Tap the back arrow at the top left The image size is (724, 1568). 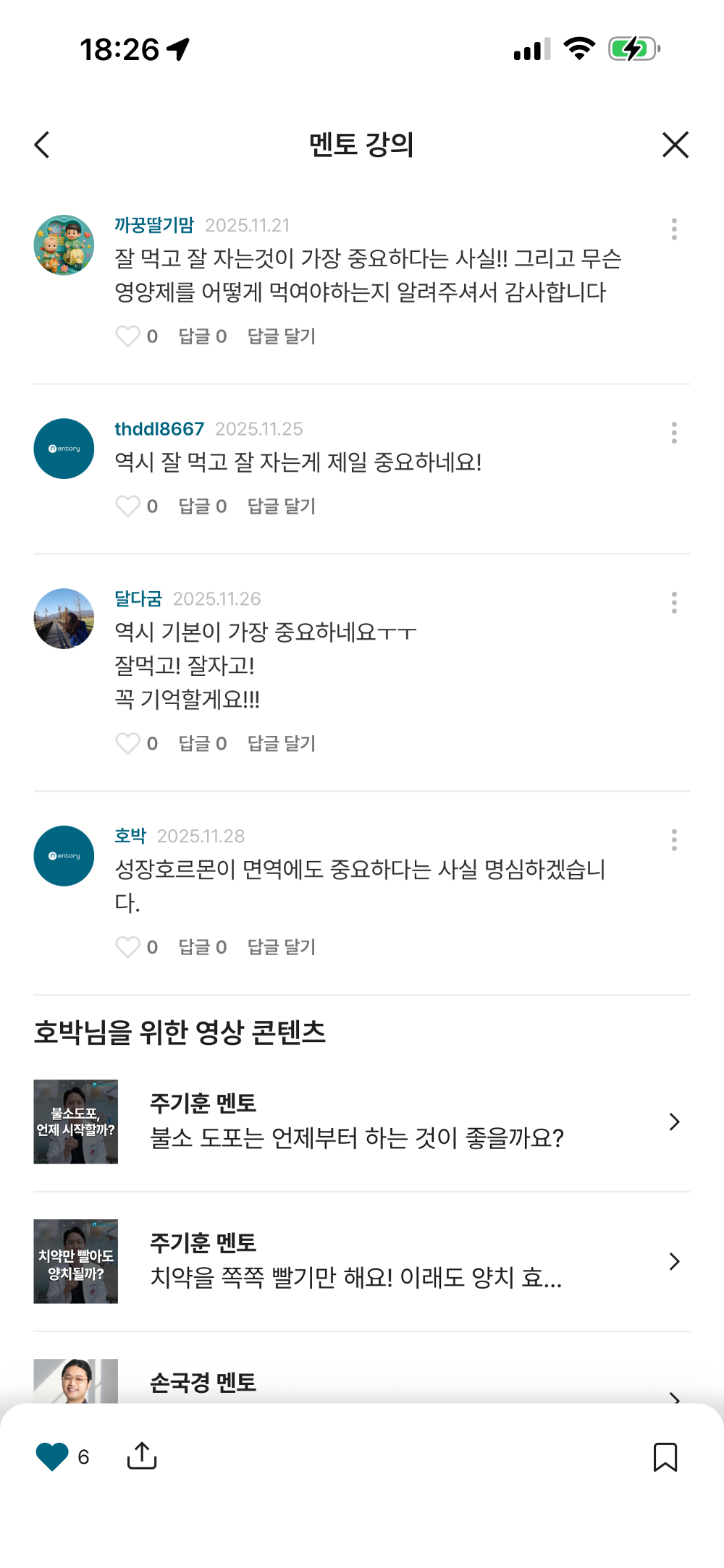click(x=41, y=145)
